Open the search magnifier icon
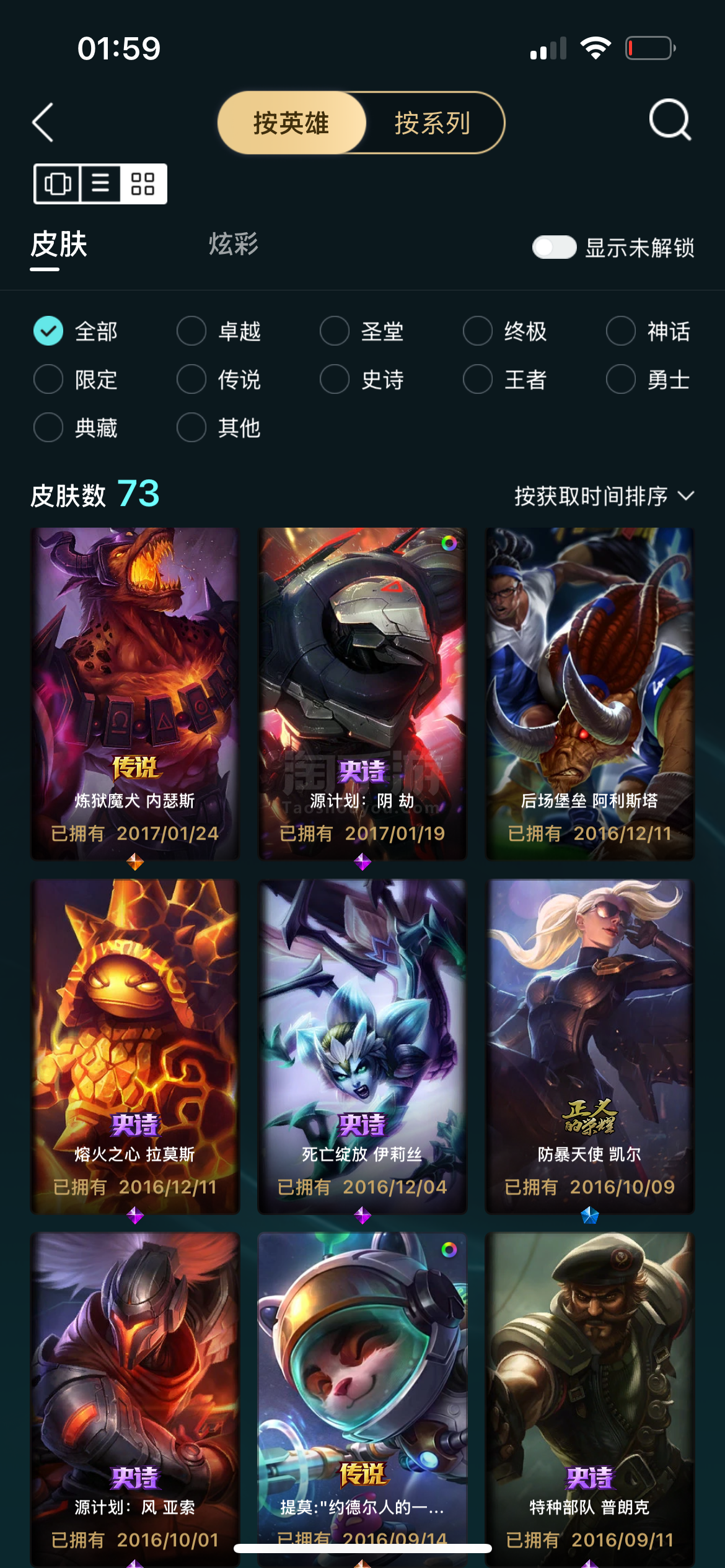725x1568 pixels. click(670, 120)
